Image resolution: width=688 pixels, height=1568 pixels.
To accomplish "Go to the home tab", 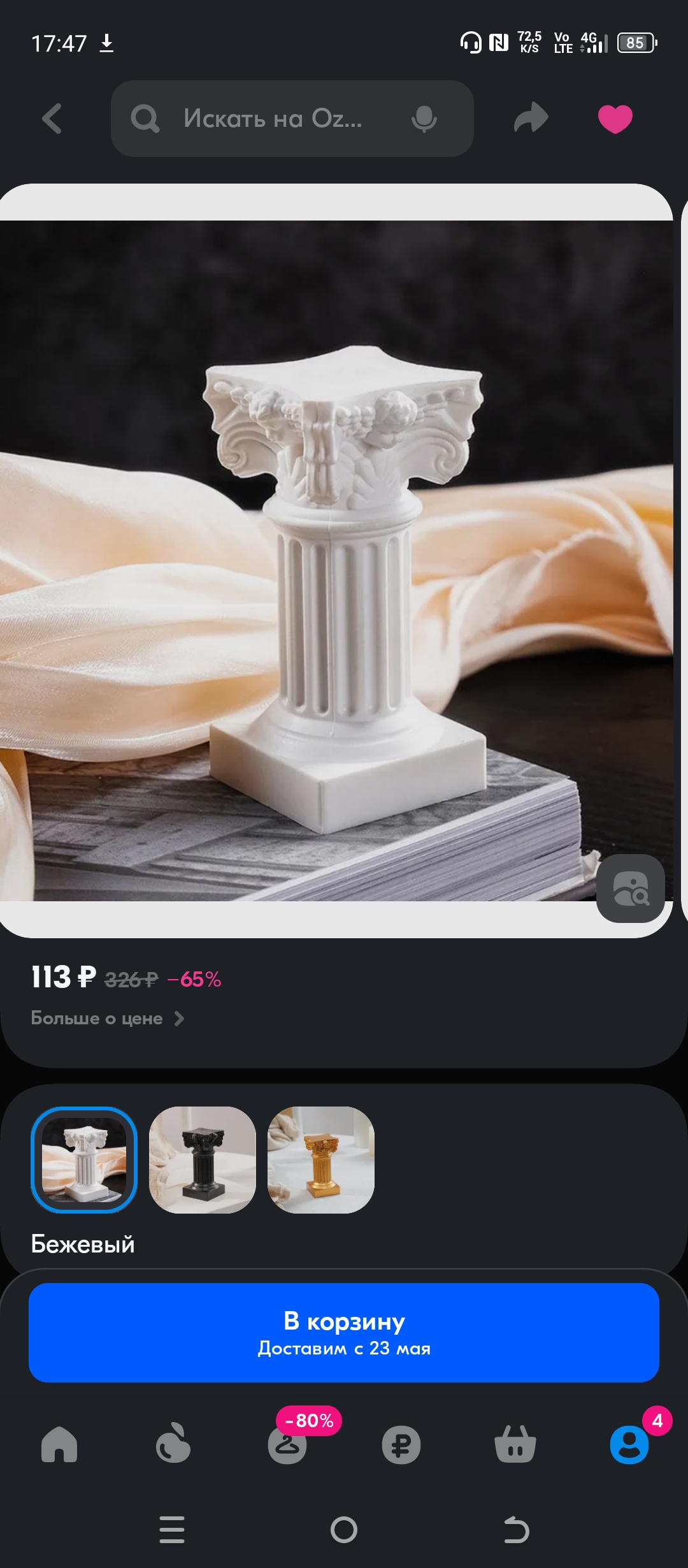I will click(59, 1444).
